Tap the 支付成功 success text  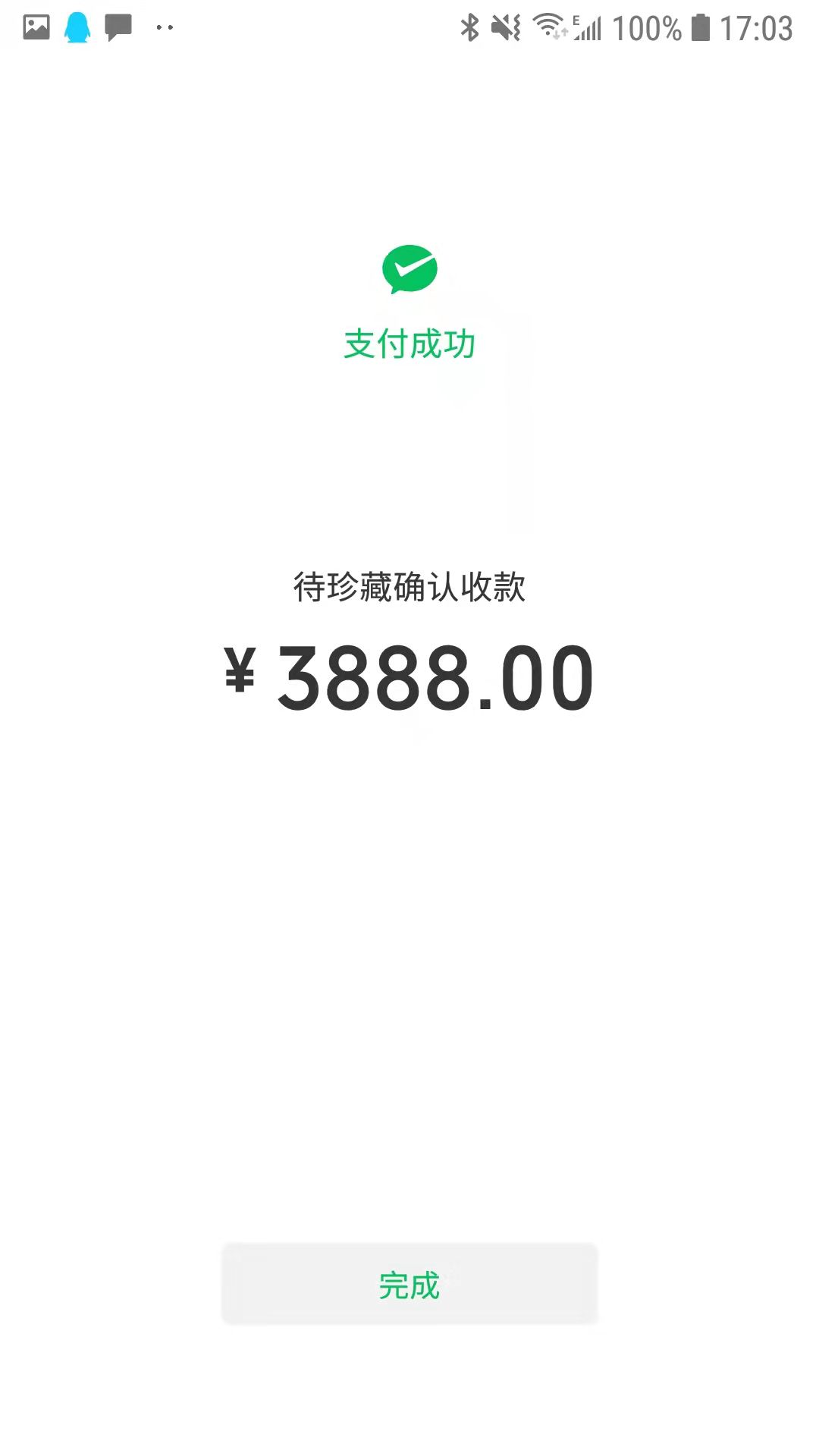tap(409, 343)
